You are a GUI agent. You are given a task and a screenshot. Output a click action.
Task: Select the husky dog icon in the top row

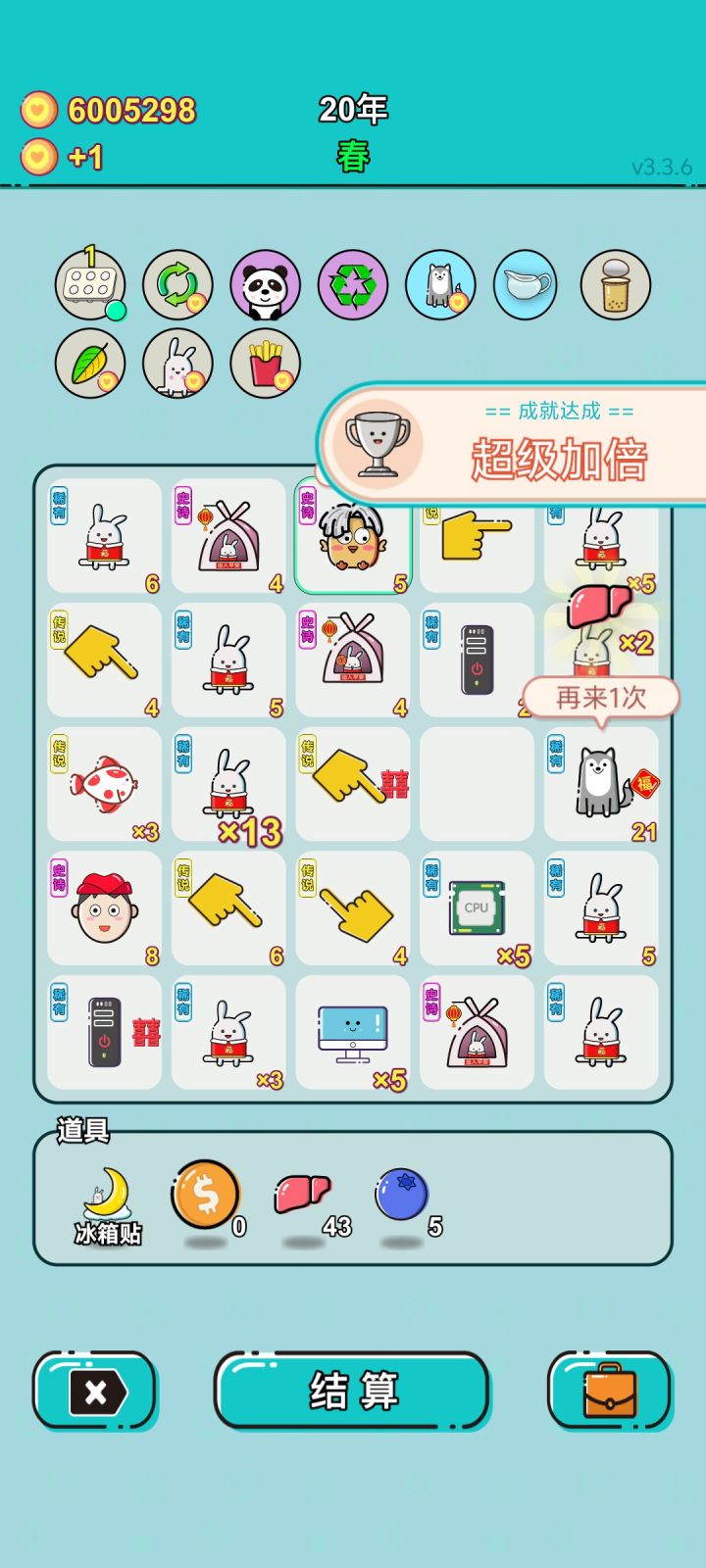440,284
